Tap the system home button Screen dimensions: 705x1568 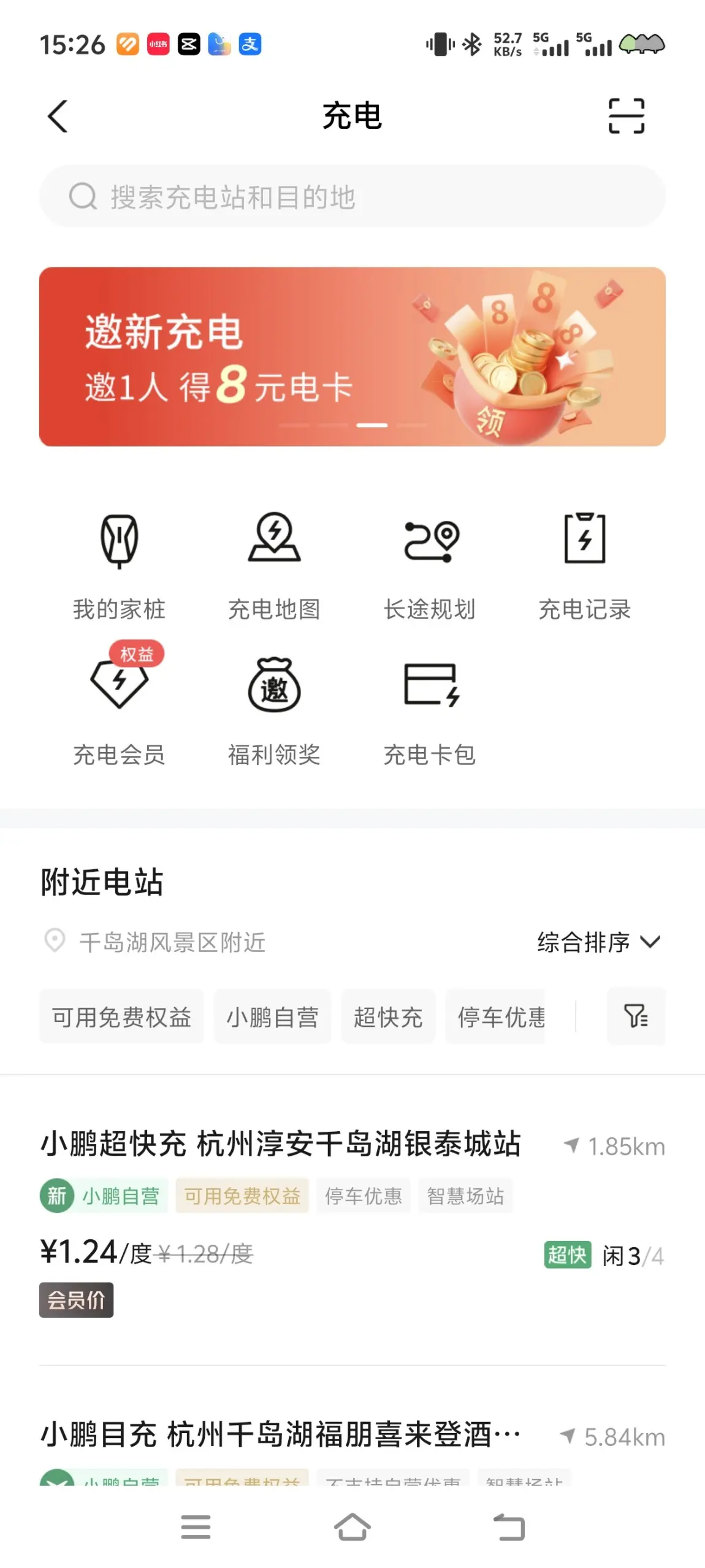352,1528
